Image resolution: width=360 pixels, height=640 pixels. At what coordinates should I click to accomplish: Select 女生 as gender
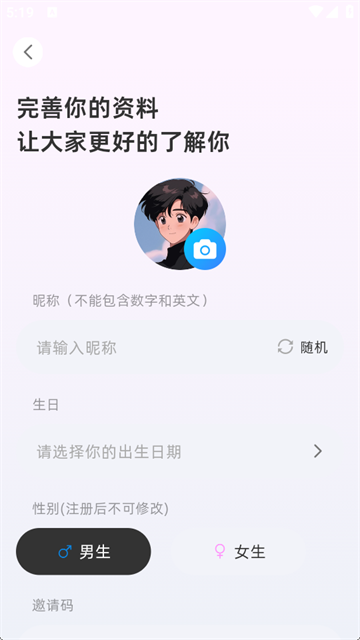coord(239,551)
